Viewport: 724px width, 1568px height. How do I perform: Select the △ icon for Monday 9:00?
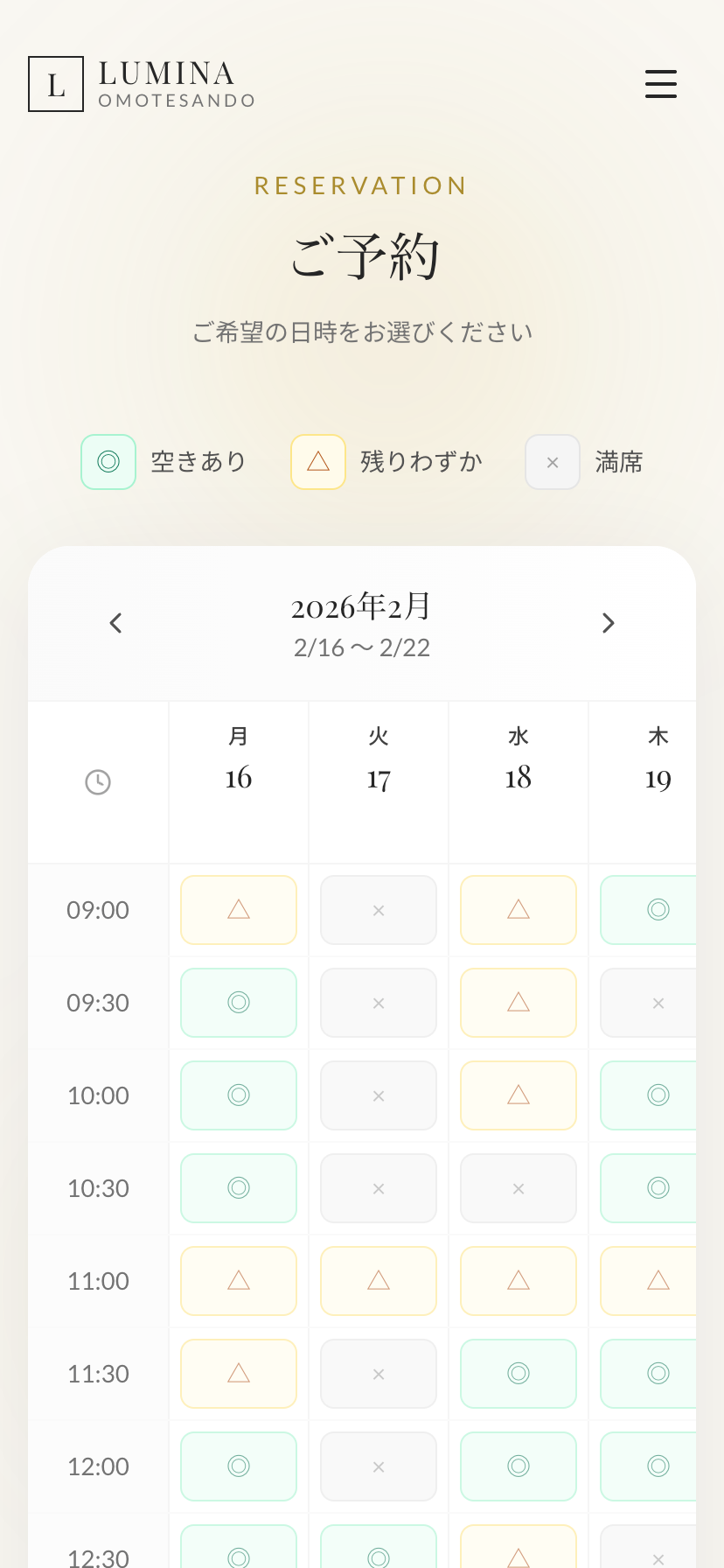click(239, 910)
